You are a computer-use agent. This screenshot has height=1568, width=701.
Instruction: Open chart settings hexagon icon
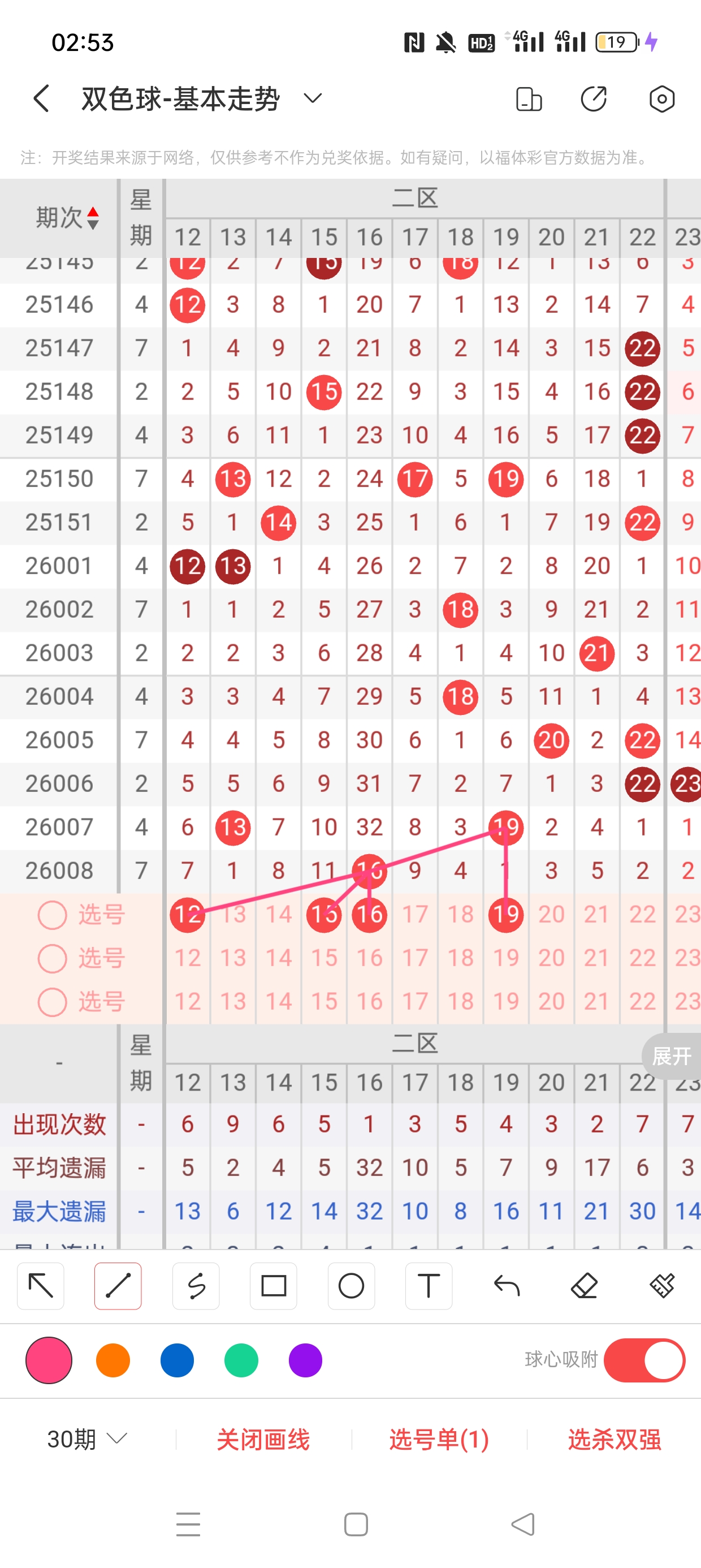point(661,98)
